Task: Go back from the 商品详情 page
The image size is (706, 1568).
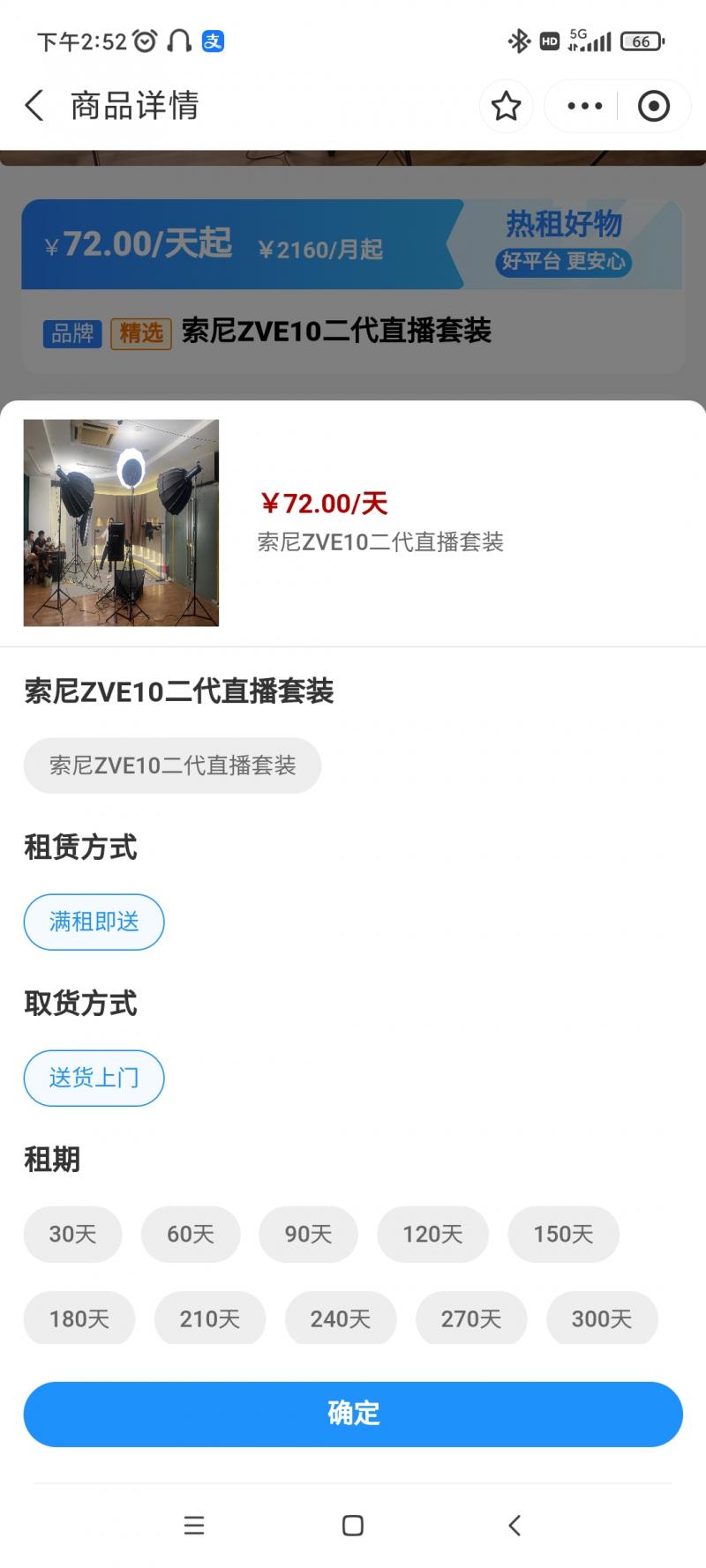Action: pos(34,106)
